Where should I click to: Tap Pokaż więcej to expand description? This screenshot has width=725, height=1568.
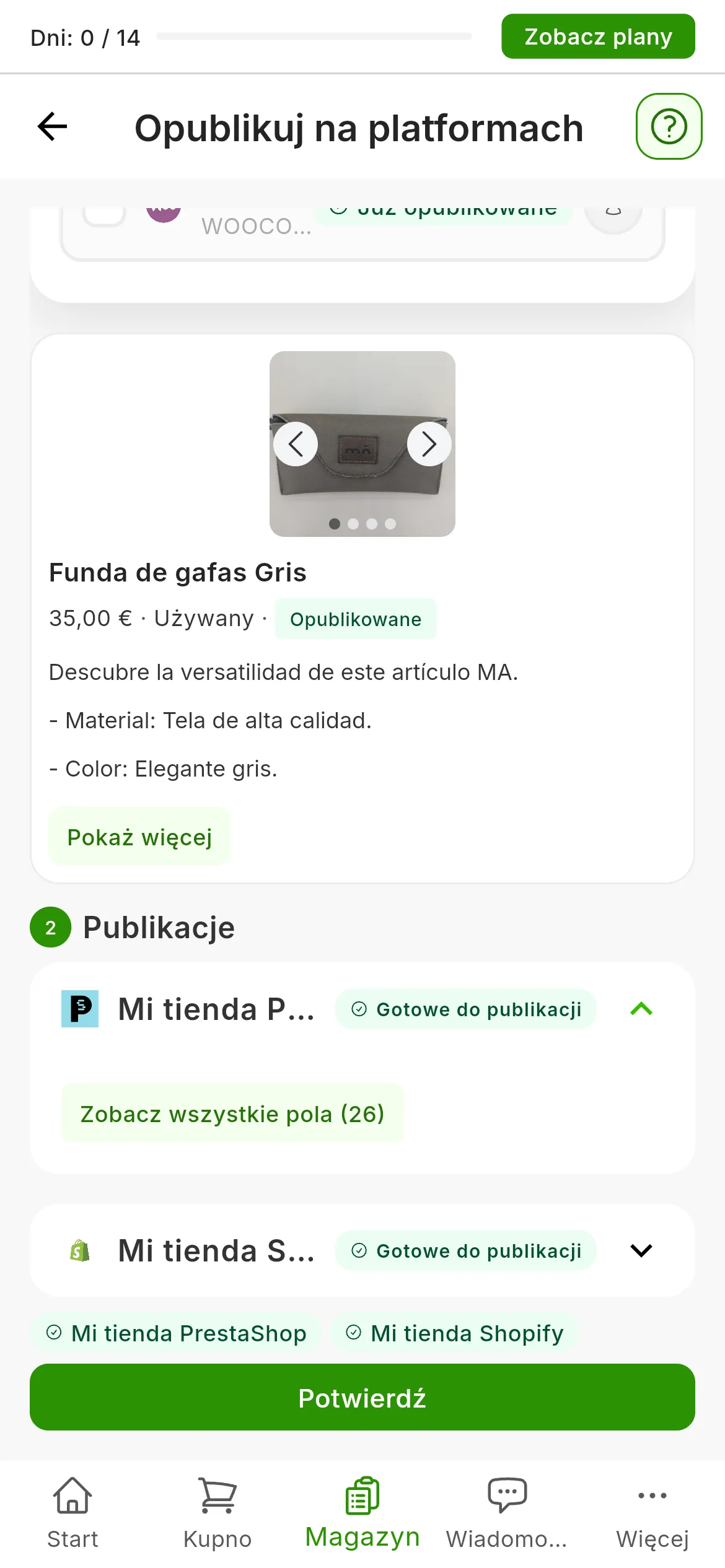(x=139, y=837)
